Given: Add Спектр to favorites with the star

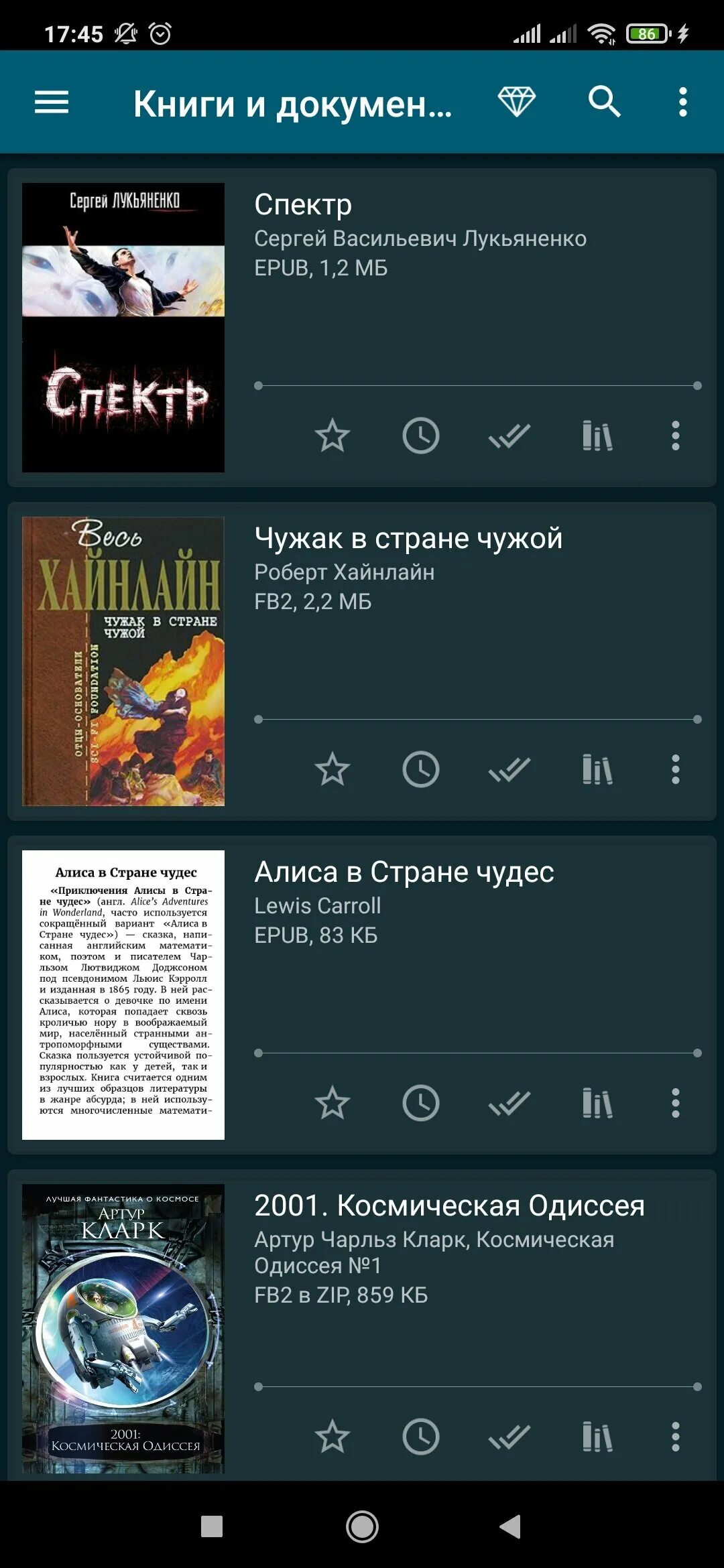Looking at the screenshot, I should coord(332,436).
